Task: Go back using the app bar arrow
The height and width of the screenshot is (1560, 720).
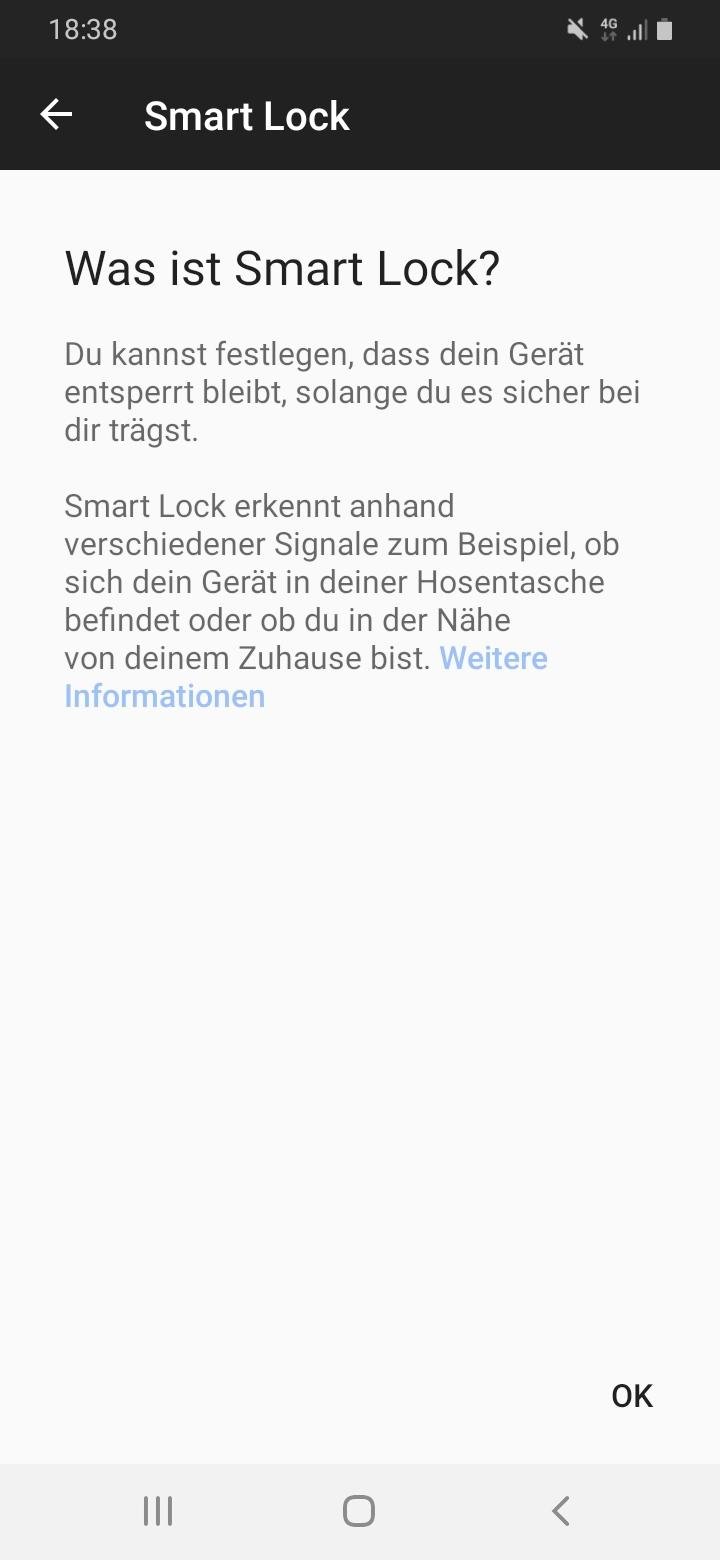Action: tap(56, 116)
